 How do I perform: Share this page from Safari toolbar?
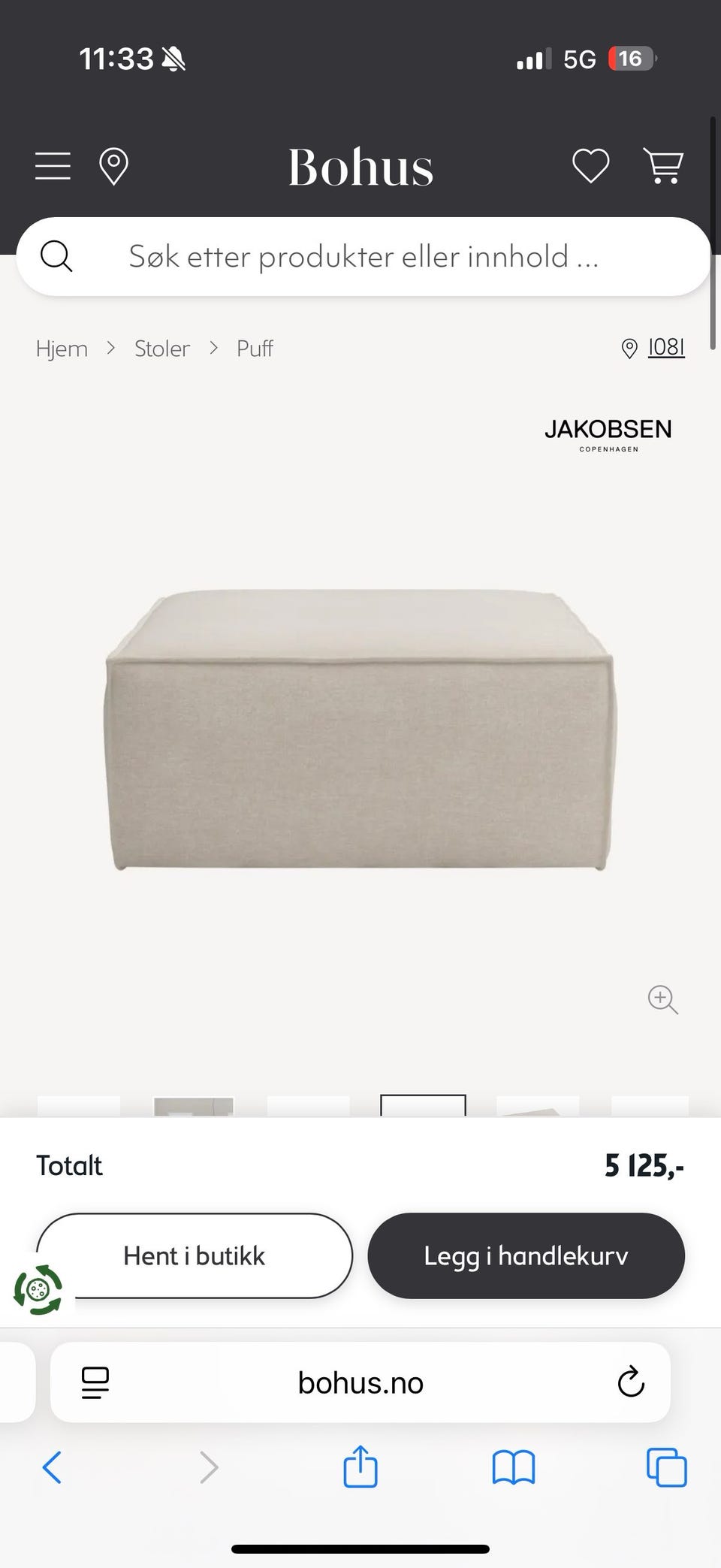360,1466
